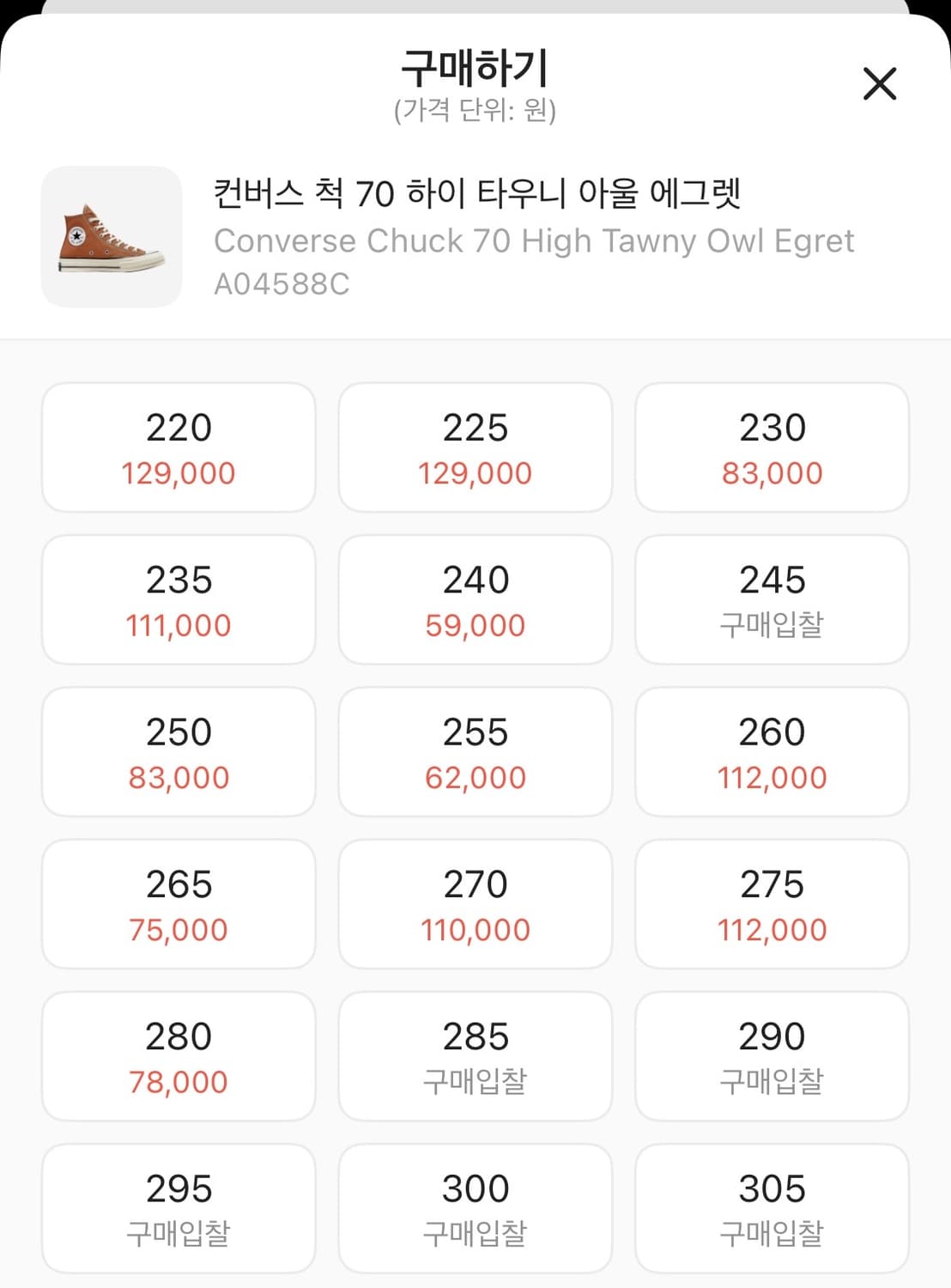Select size 305 marked 구매입찰
951x1288 pixels.
click(x=772, y=1208)
